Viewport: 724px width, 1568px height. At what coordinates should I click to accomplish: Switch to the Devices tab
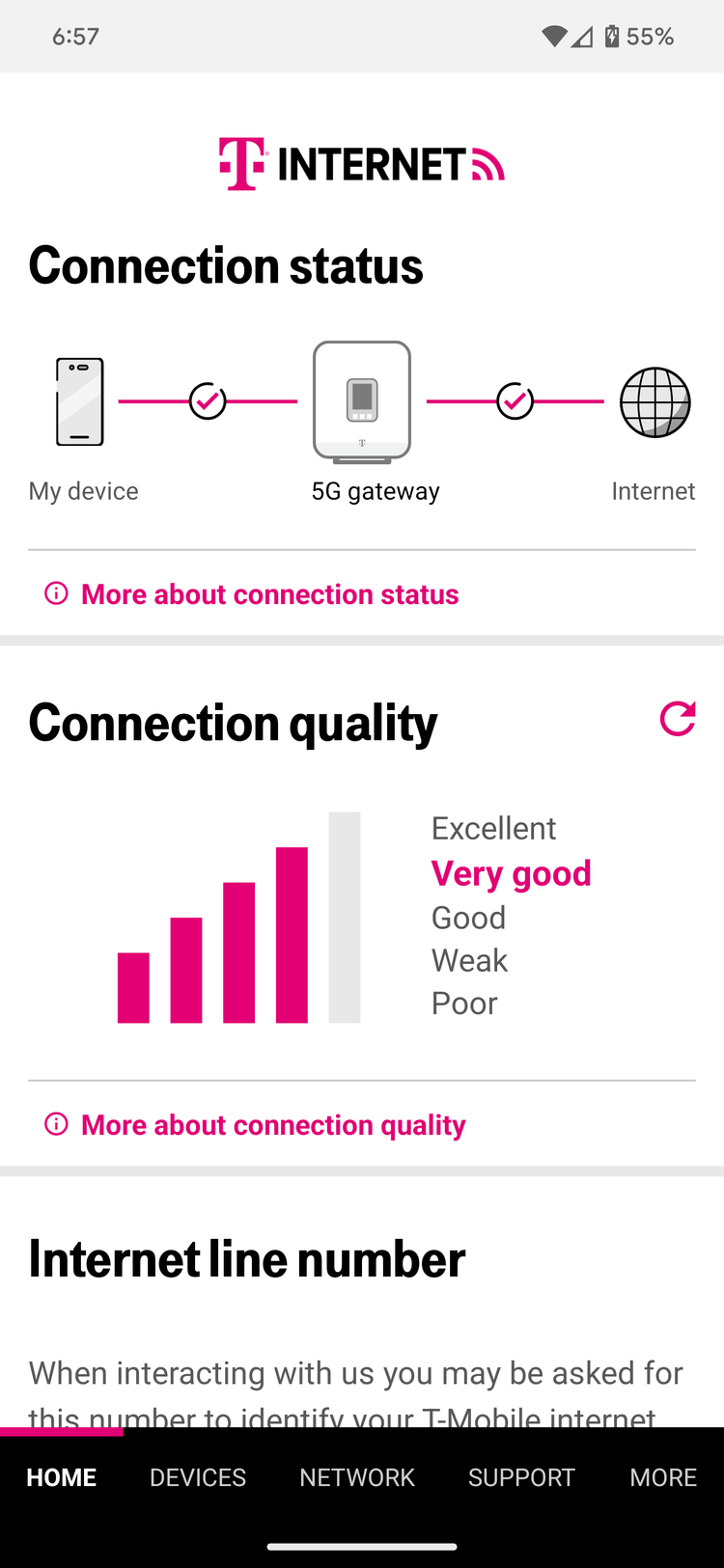[x=198, y=1477]
